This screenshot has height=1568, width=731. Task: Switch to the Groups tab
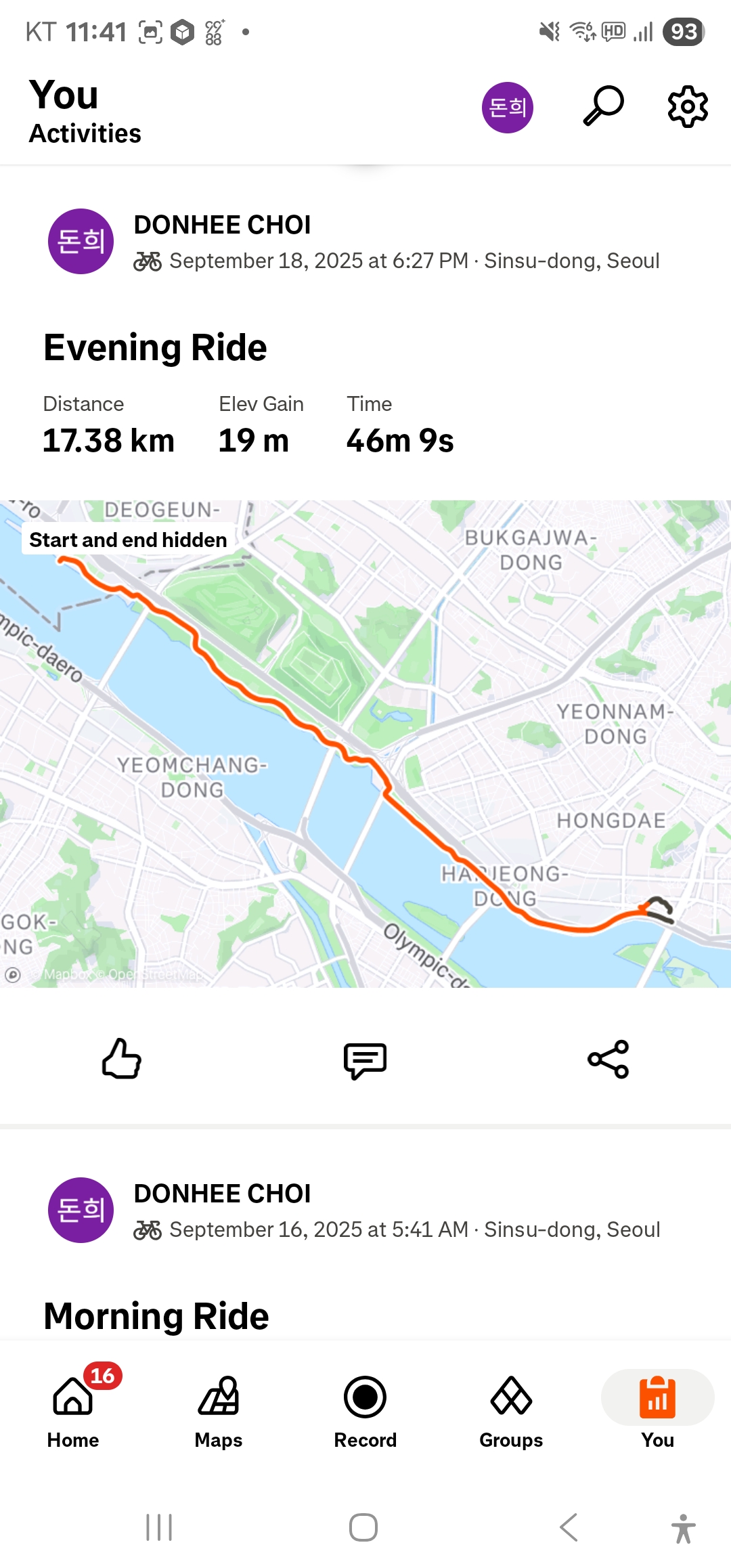pyautogui.click(x=511, y=1411)
